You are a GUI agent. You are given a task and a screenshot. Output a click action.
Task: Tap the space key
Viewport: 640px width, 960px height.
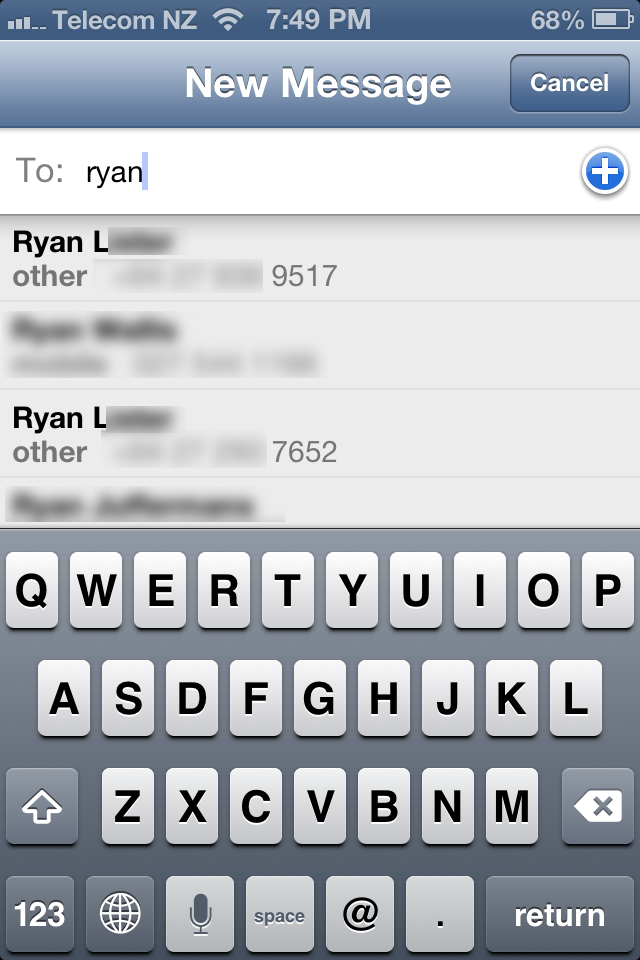tap(280, 915)
